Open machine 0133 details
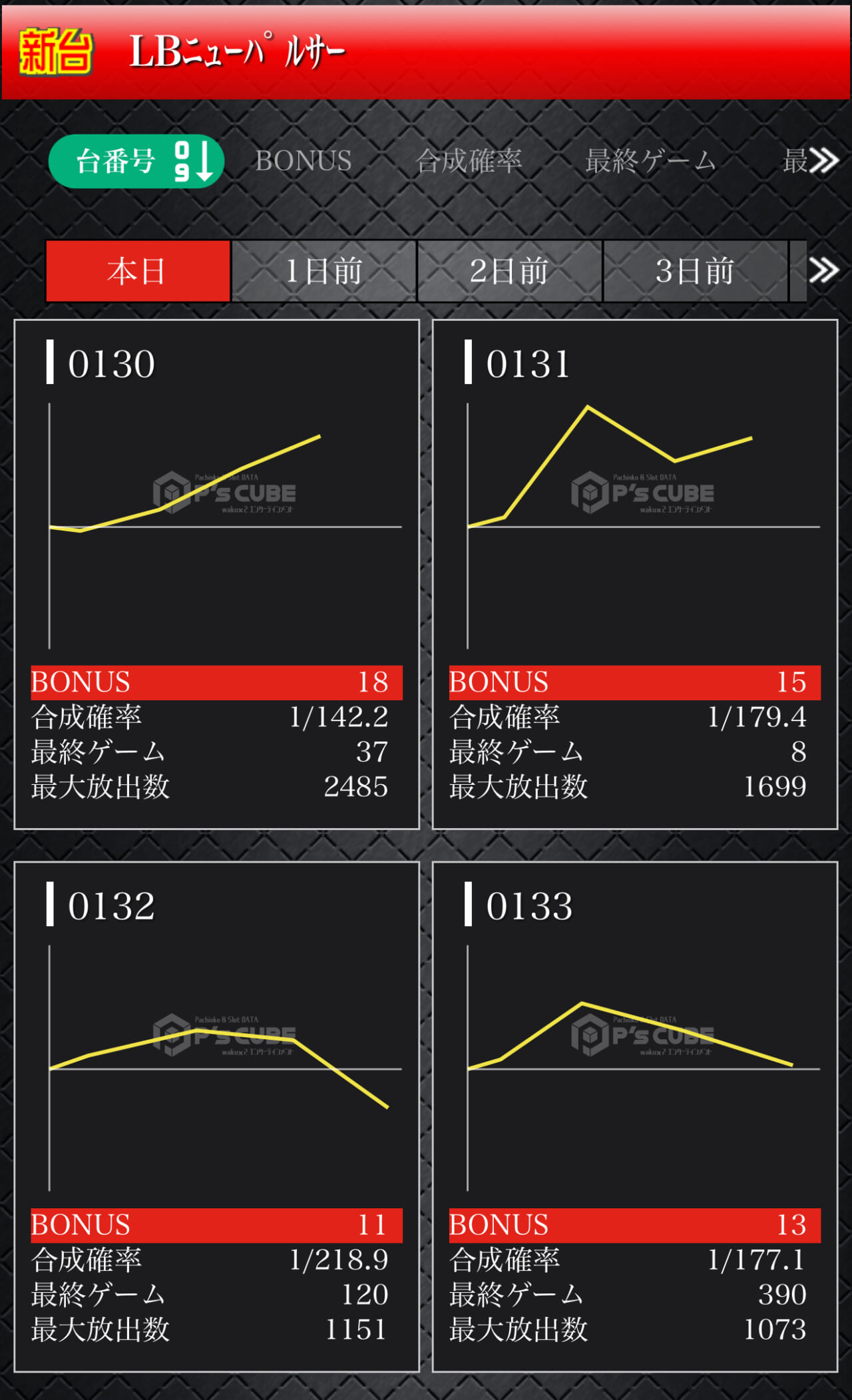852x1400 pixels. (634, 1116)
